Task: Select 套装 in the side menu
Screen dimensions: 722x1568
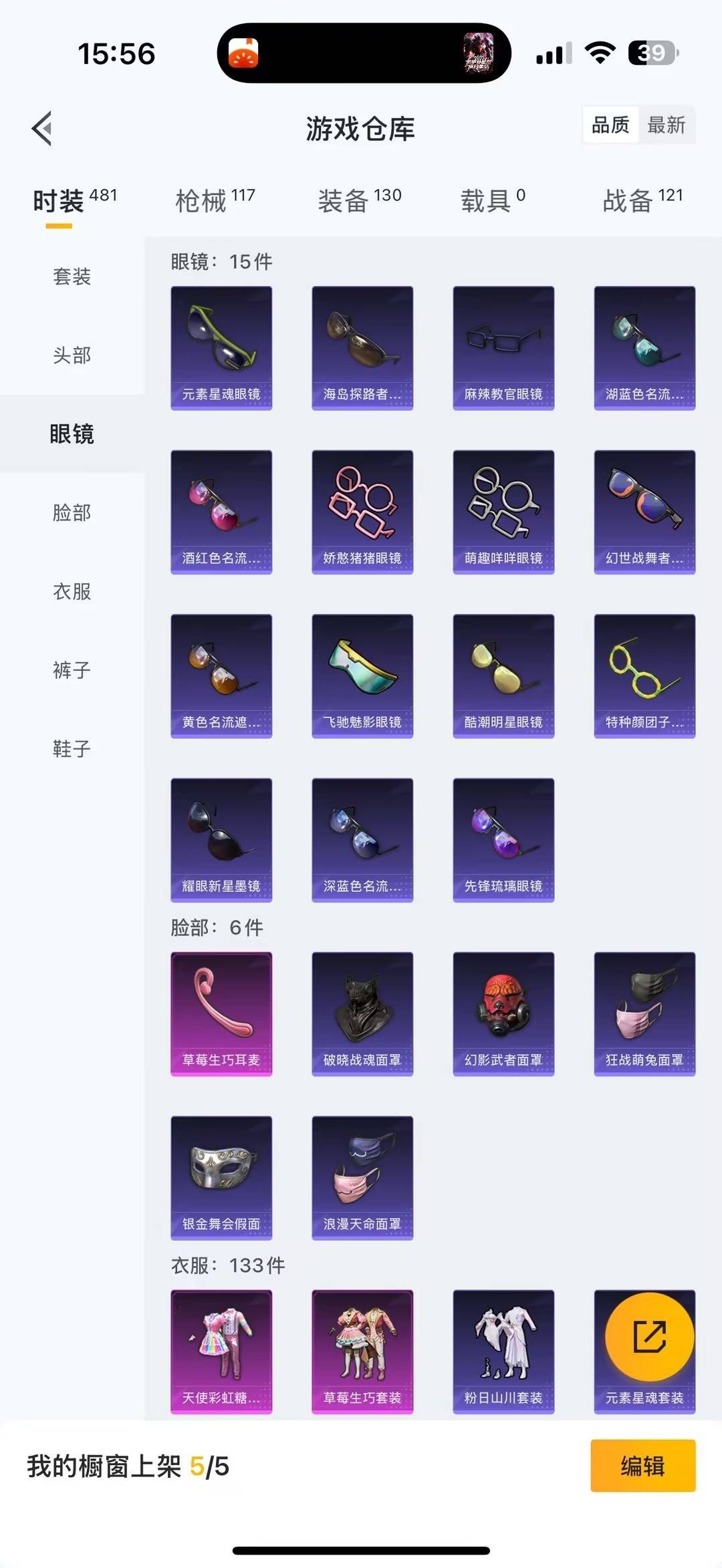Action: pyautogui.click(x=72, y=277)
